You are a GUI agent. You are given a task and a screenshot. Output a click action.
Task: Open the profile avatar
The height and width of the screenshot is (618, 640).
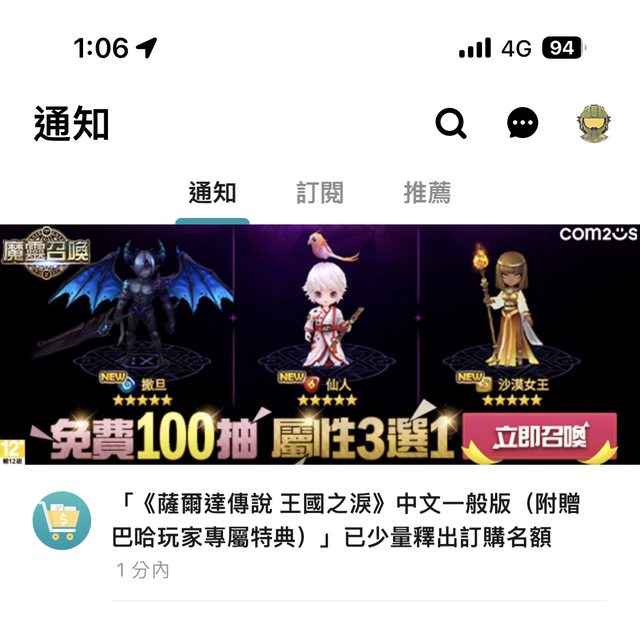[x=594, y=124]
